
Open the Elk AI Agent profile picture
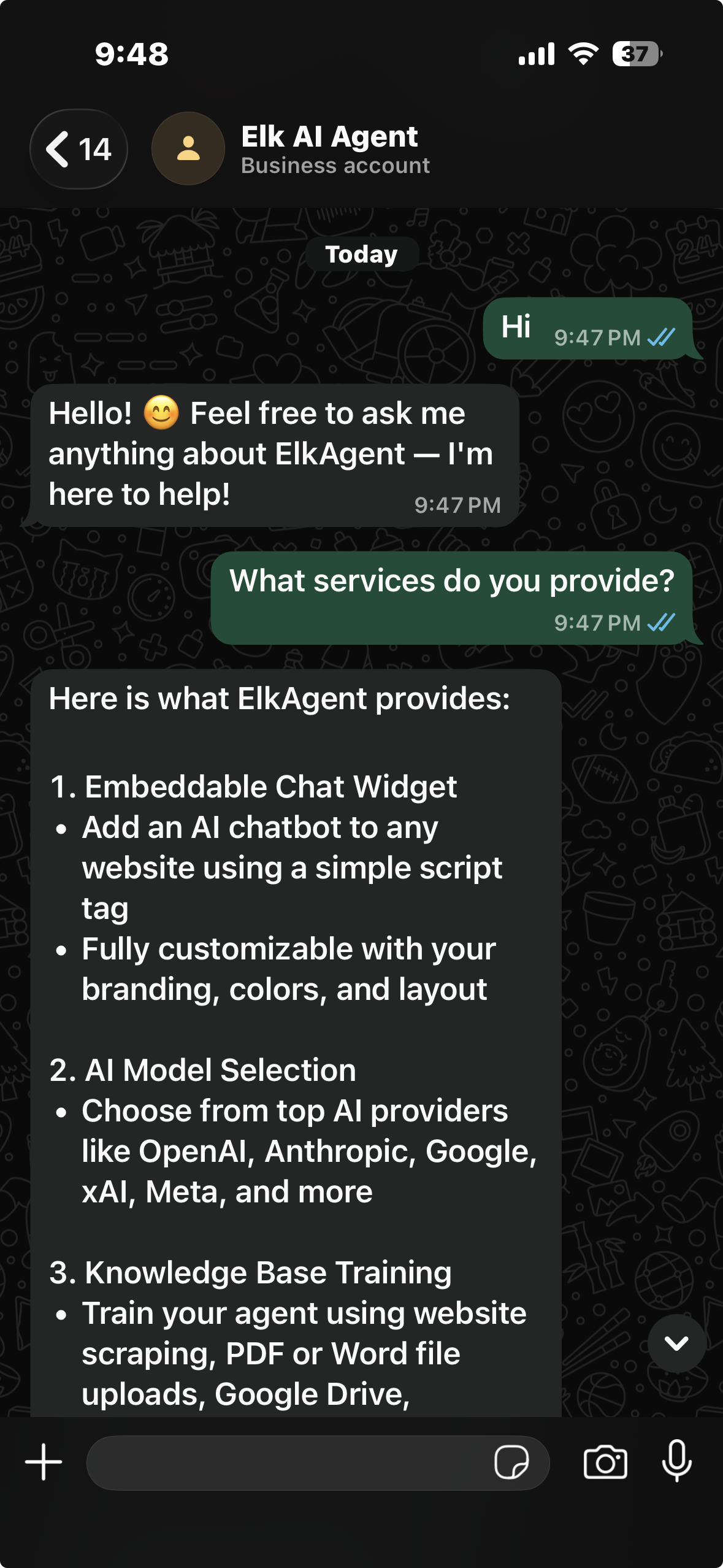(188, 149)
